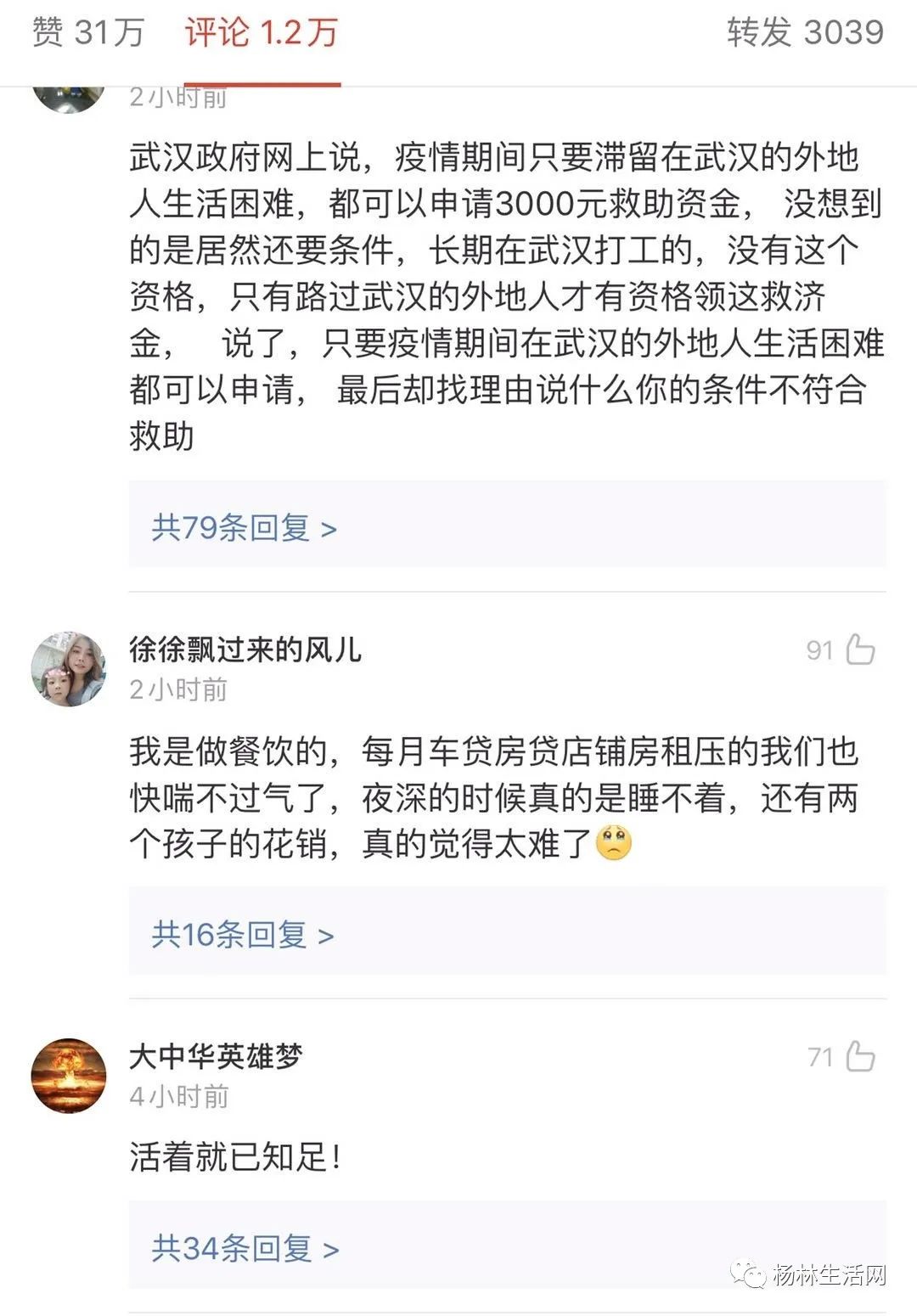Like the comment by 大中华英雄梦

860,1057
